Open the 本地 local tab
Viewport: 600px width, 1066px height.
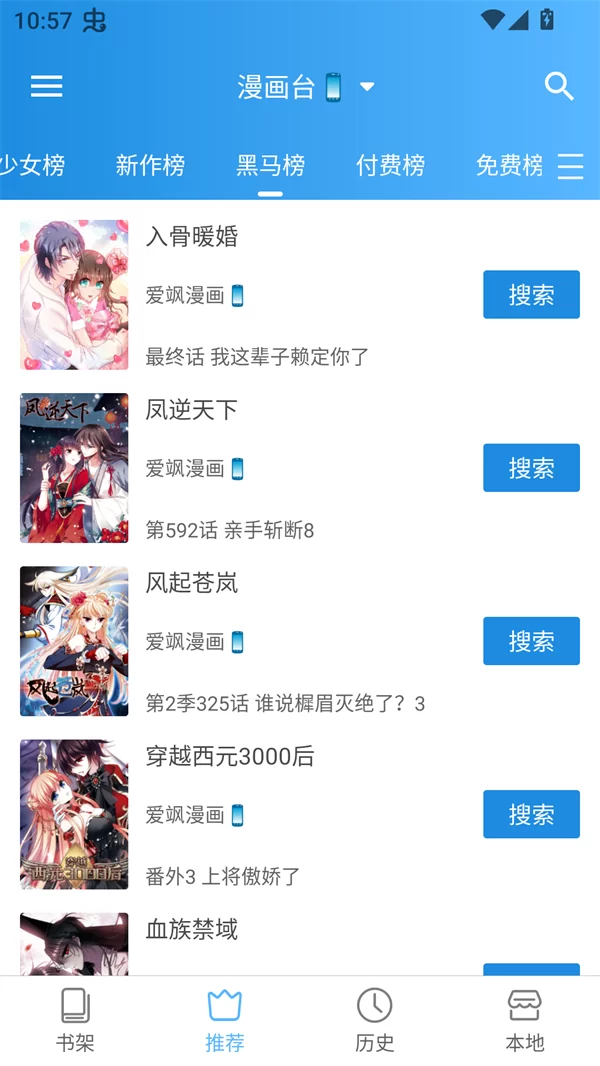click(x=524, y=1020)
